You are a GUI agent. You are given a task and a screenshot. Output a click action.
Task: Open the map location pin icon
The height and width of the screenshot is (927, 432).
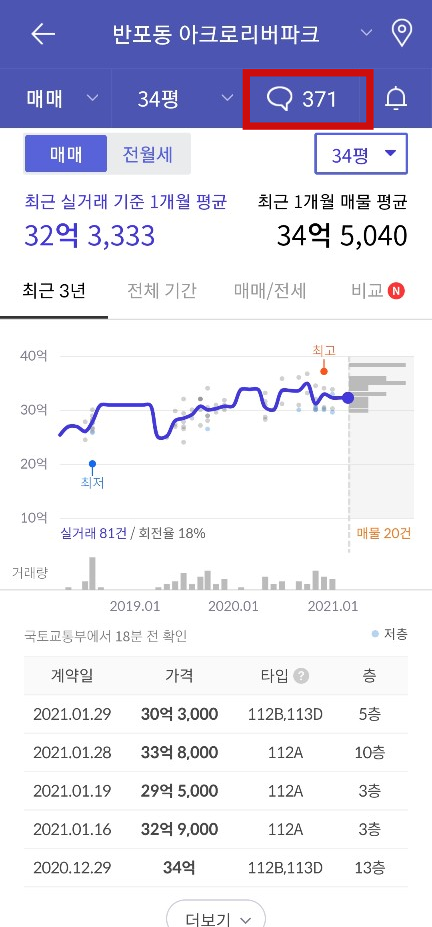coord(402,33)
